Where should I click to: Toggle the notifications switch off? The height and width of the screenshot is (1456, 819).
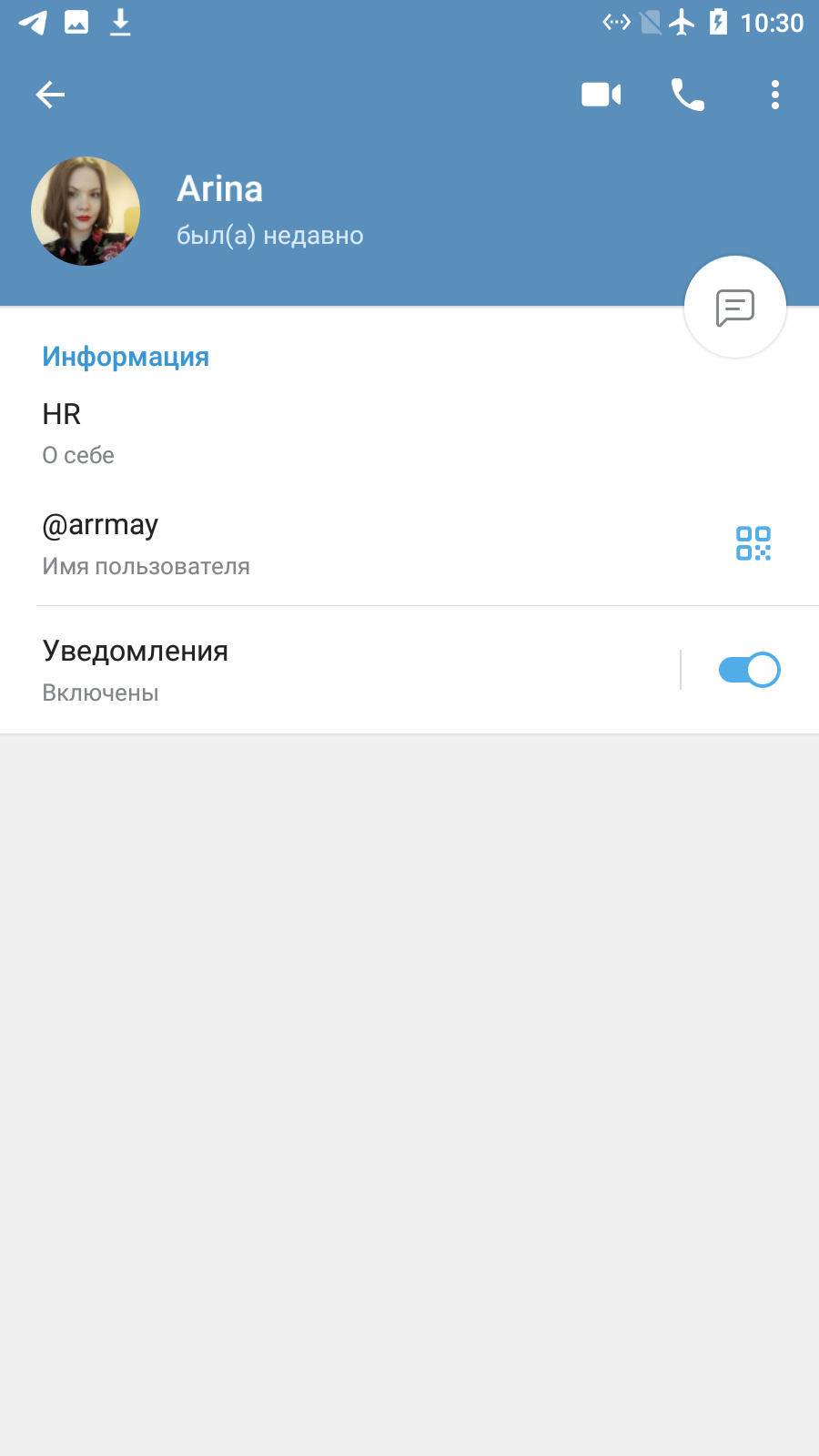749,670
